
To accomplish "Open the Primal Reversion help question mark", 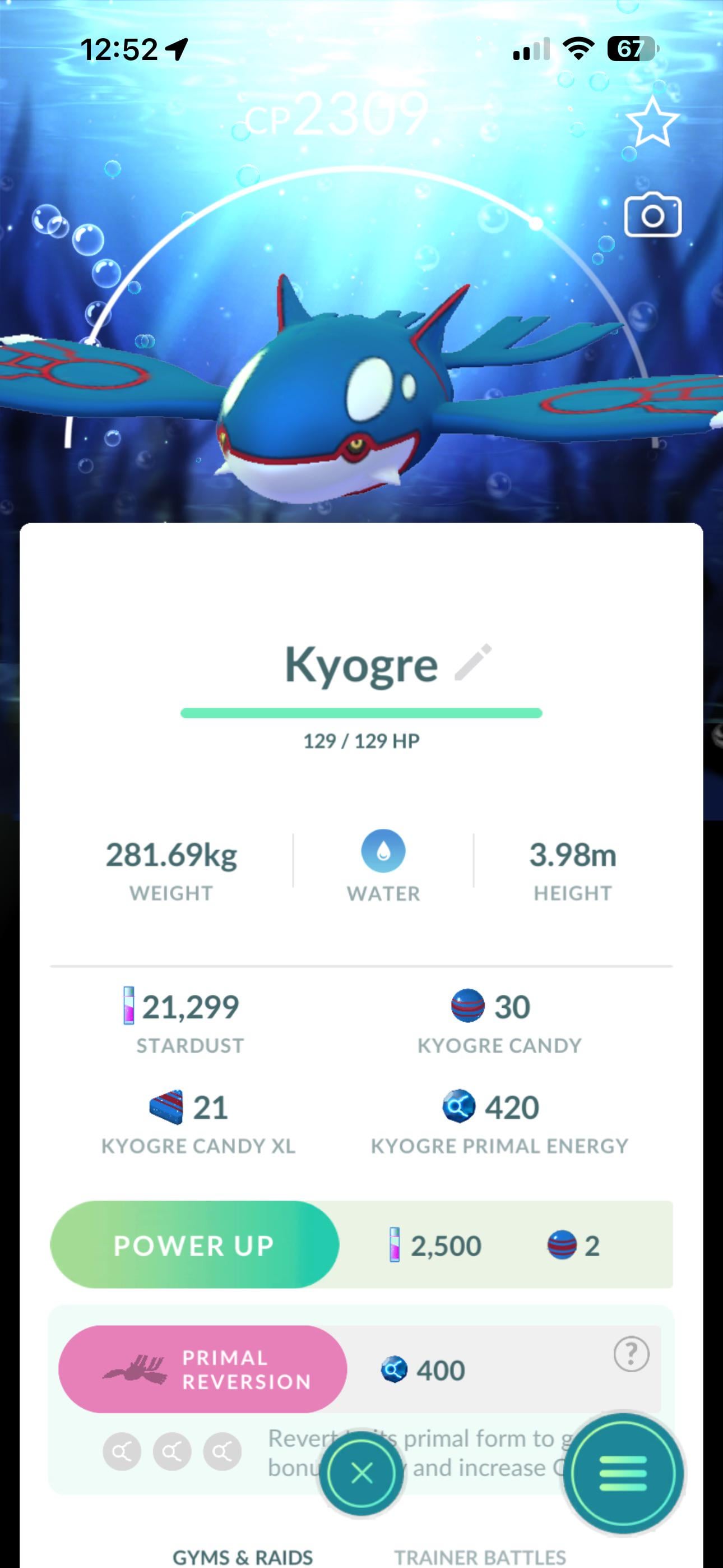I will tap(631, 1354).
